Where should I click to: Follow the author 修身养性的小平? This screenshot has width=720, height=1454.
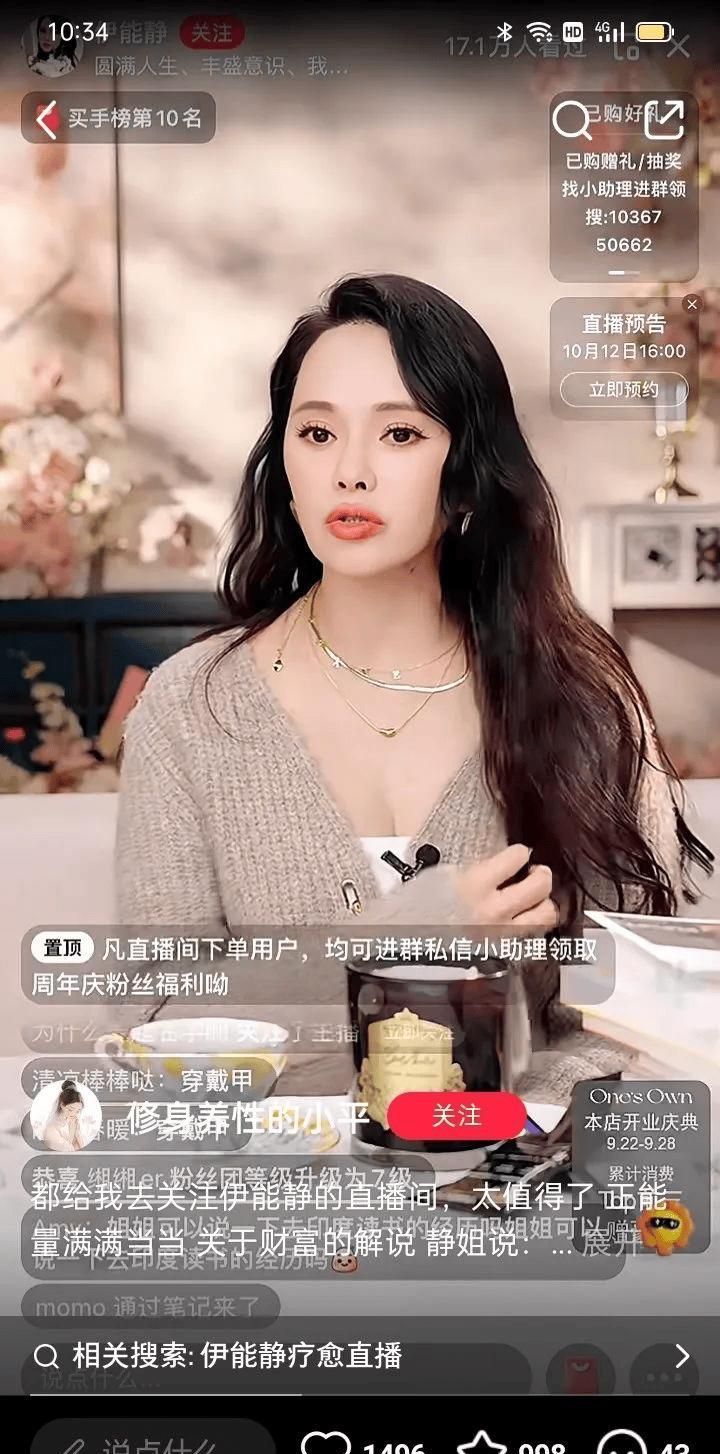[x=456, y=1116]
